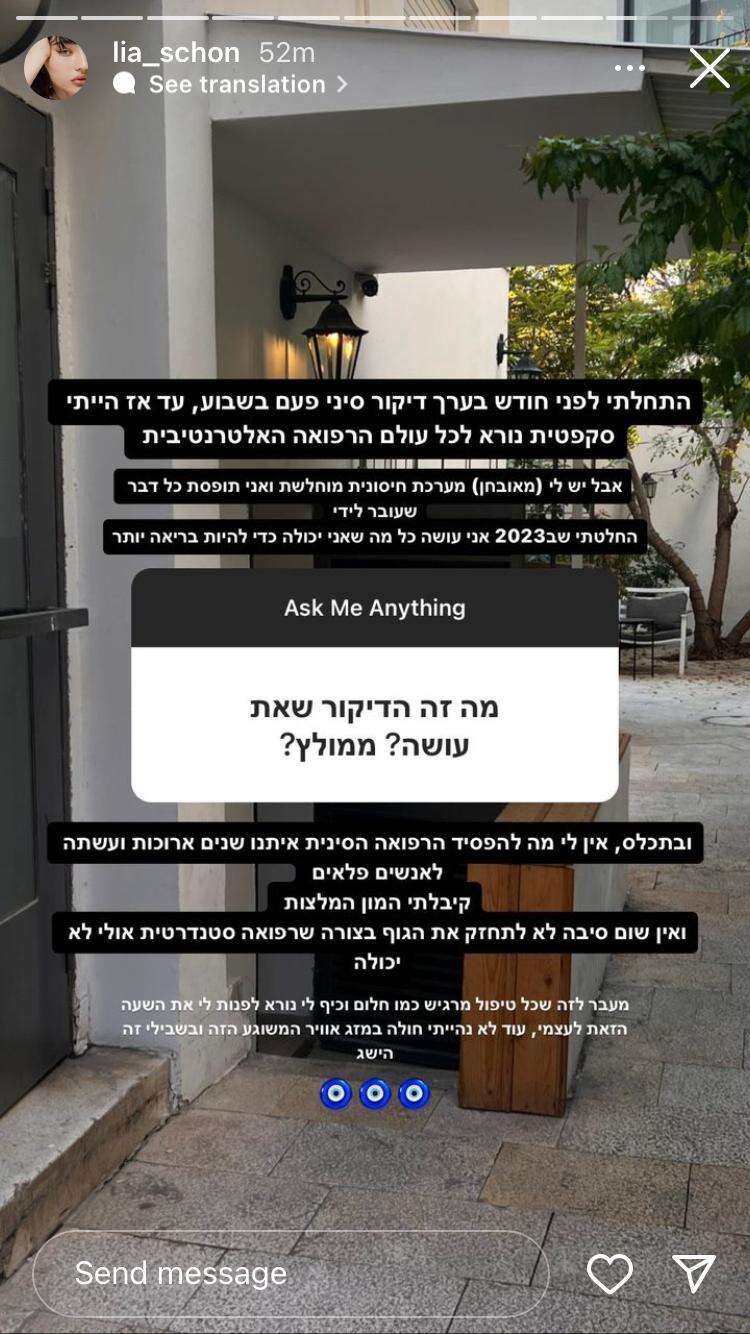The image size is (750, 1334).
Task: Tap See translation link
Action: 237,84
